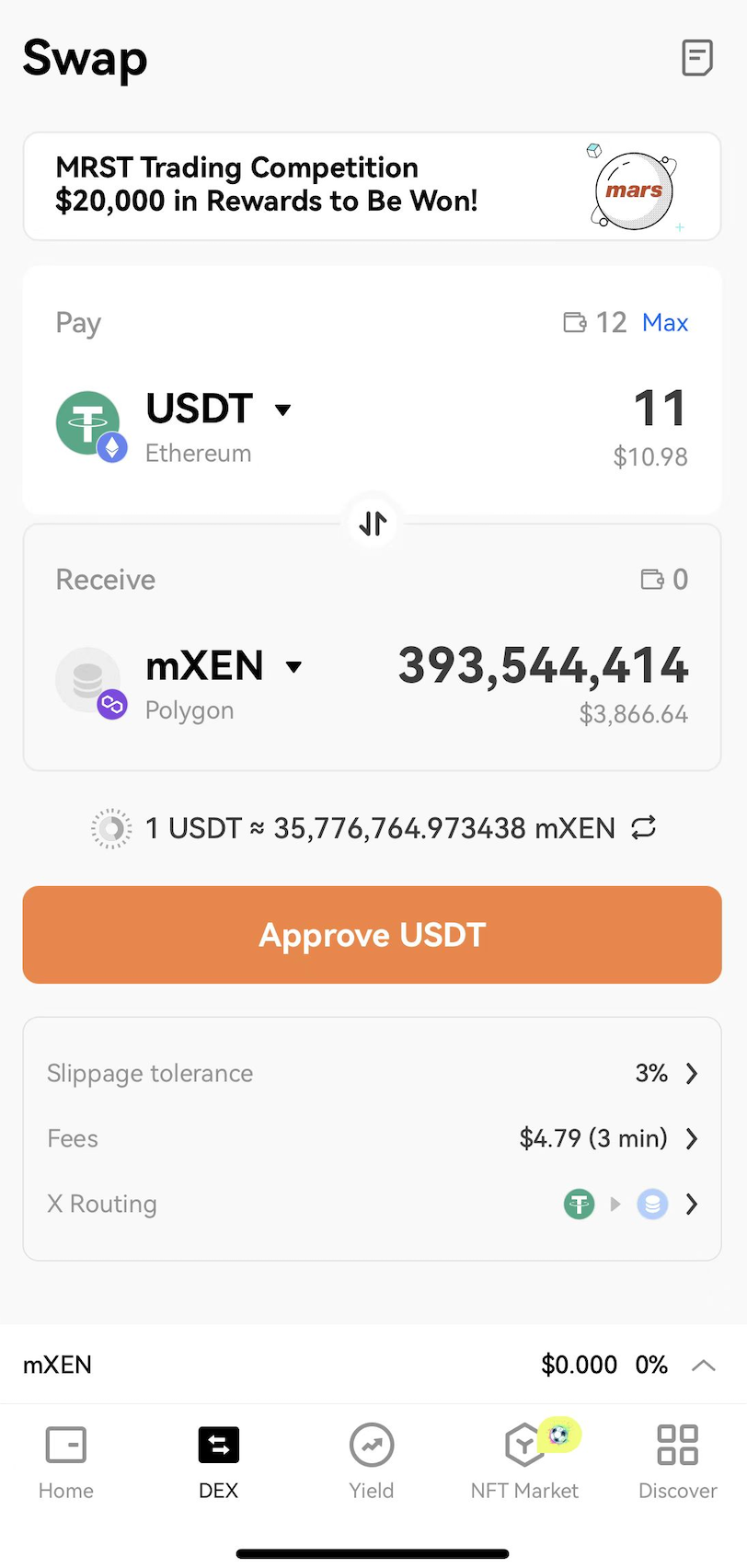The height and width of the screenshot is (1568, 747).
Task: Flip the pay and receive tokens
Action: coord(373,524)
